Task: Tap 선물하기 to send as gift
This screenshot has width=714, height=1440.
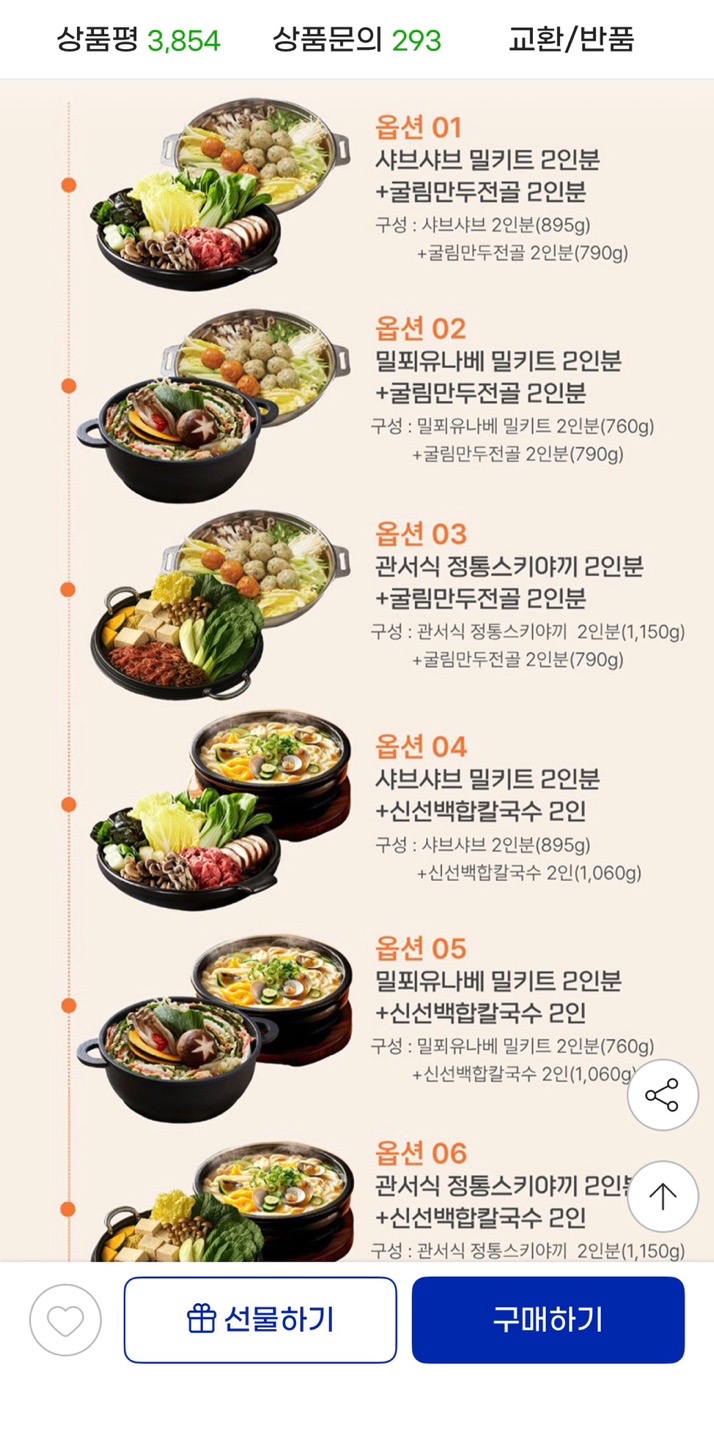Action: coord(260,1320)
